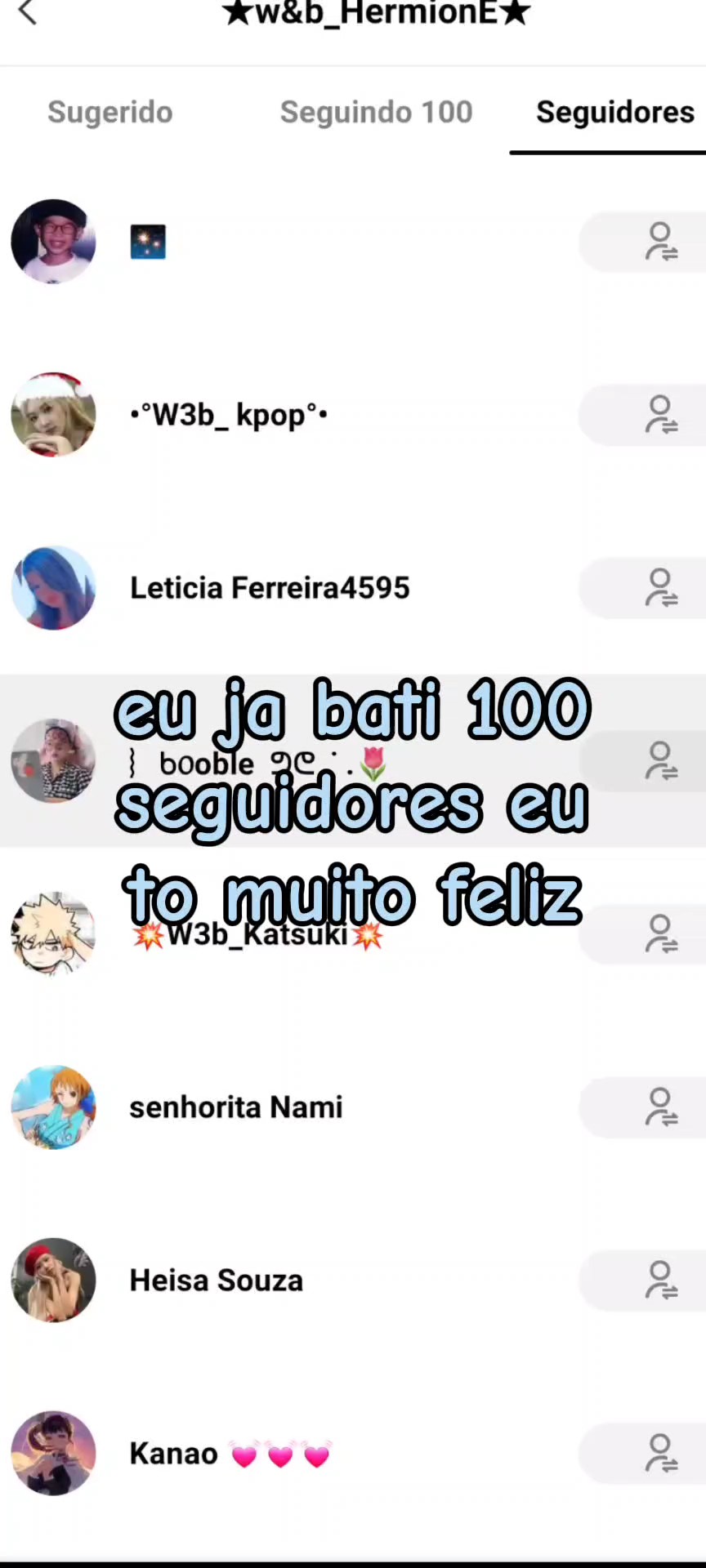Follow back •°W3b_ kpop°•
The image size is (706, 1568).
coord(642,415)
